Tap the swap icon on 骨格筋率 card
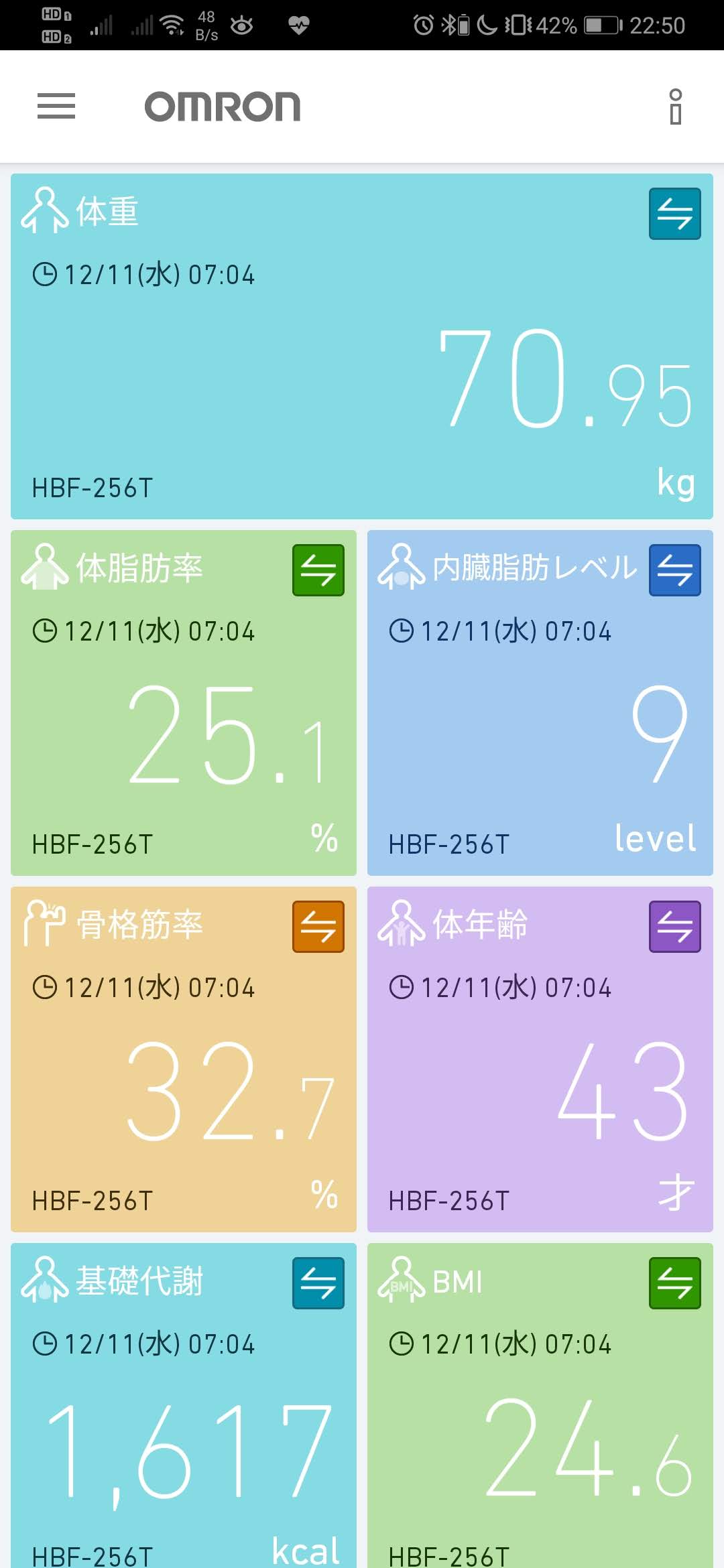Screen dimensions: 724x1568 (318, 927)
